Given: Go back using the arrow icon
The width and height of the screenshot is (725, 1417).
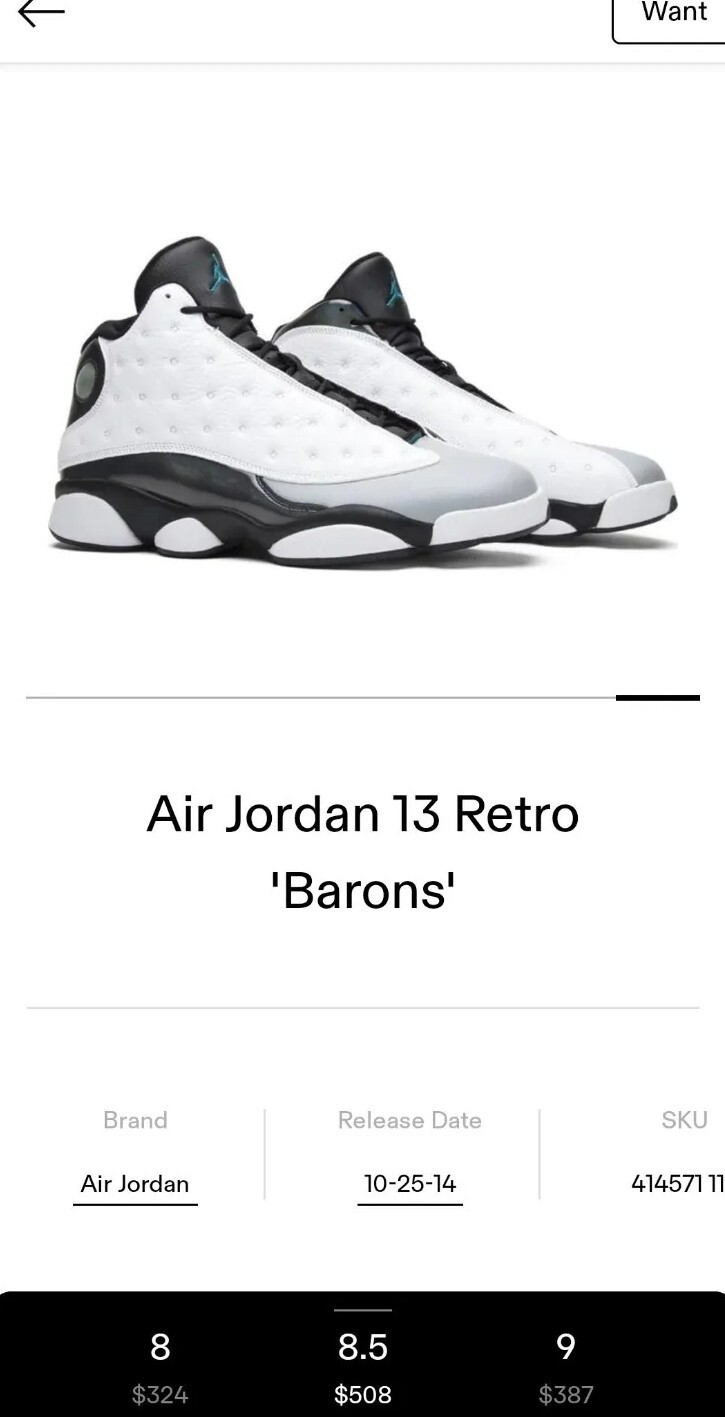Looking at the screenshot, I should point(41,13).
